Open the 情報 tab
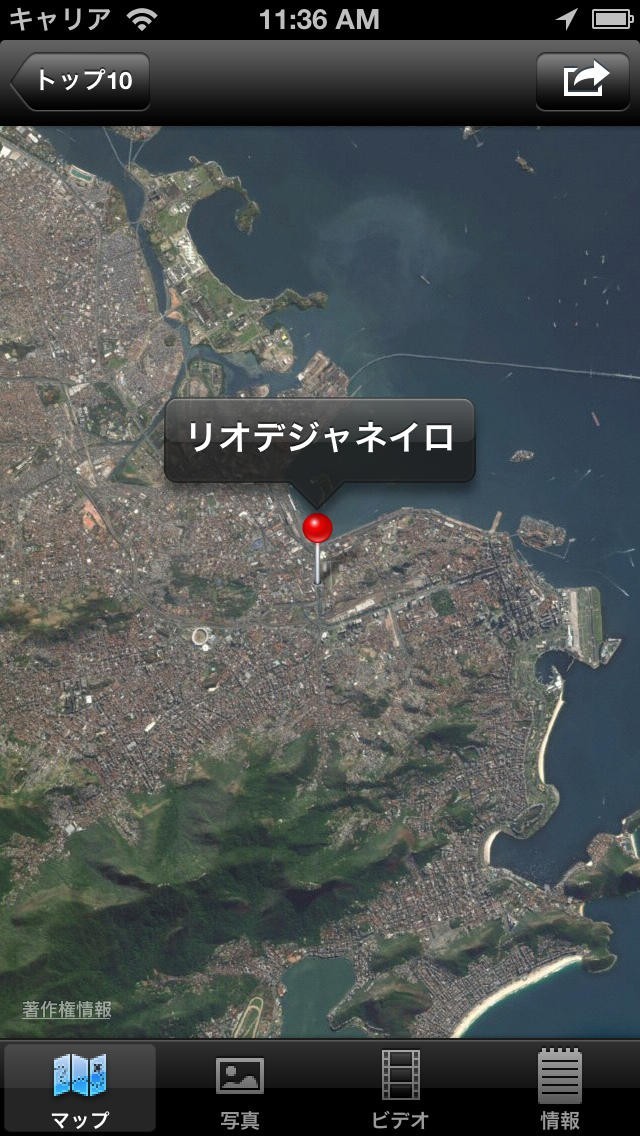640x1136 pixels. pos(560,1089)
